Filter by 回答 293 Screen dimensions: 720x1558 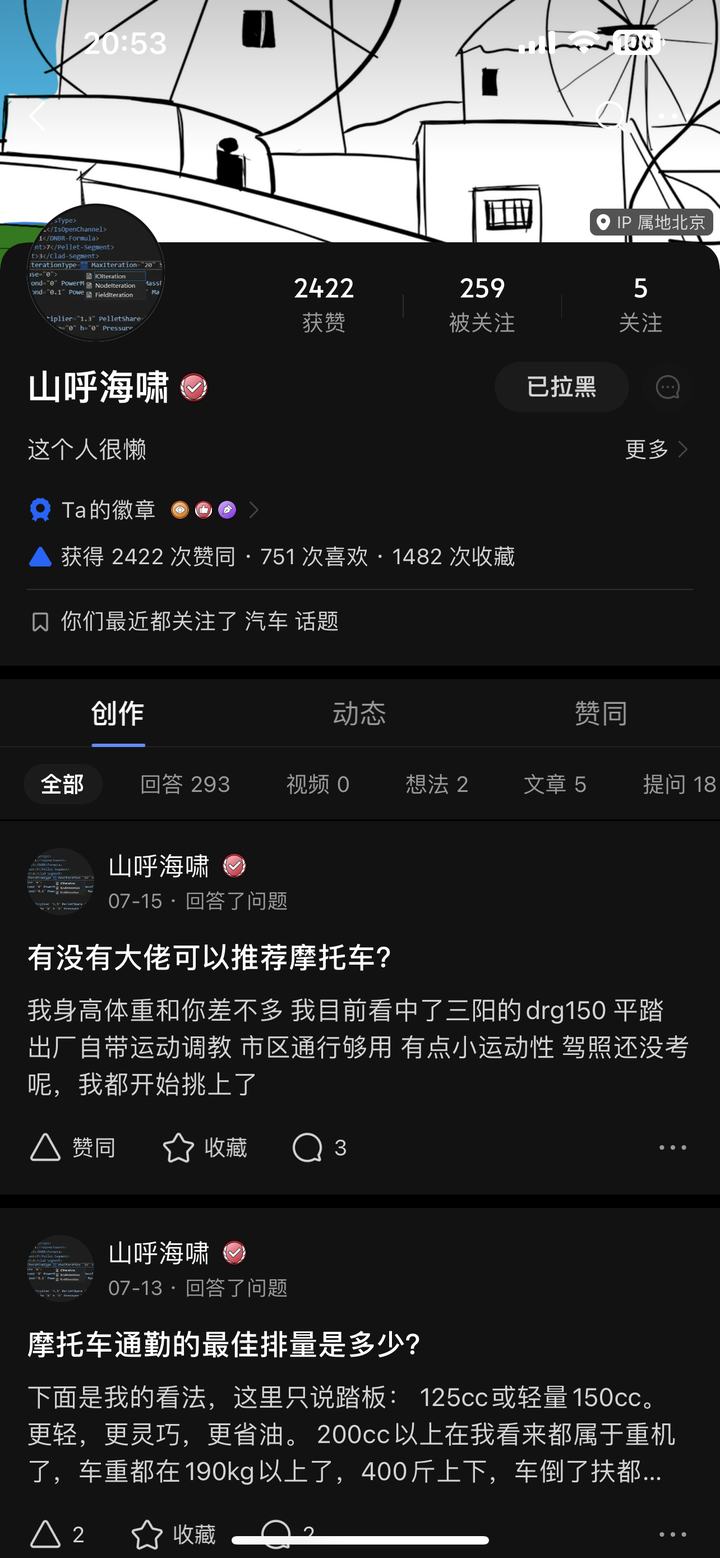pyautogui.click(x=185, y=784)
